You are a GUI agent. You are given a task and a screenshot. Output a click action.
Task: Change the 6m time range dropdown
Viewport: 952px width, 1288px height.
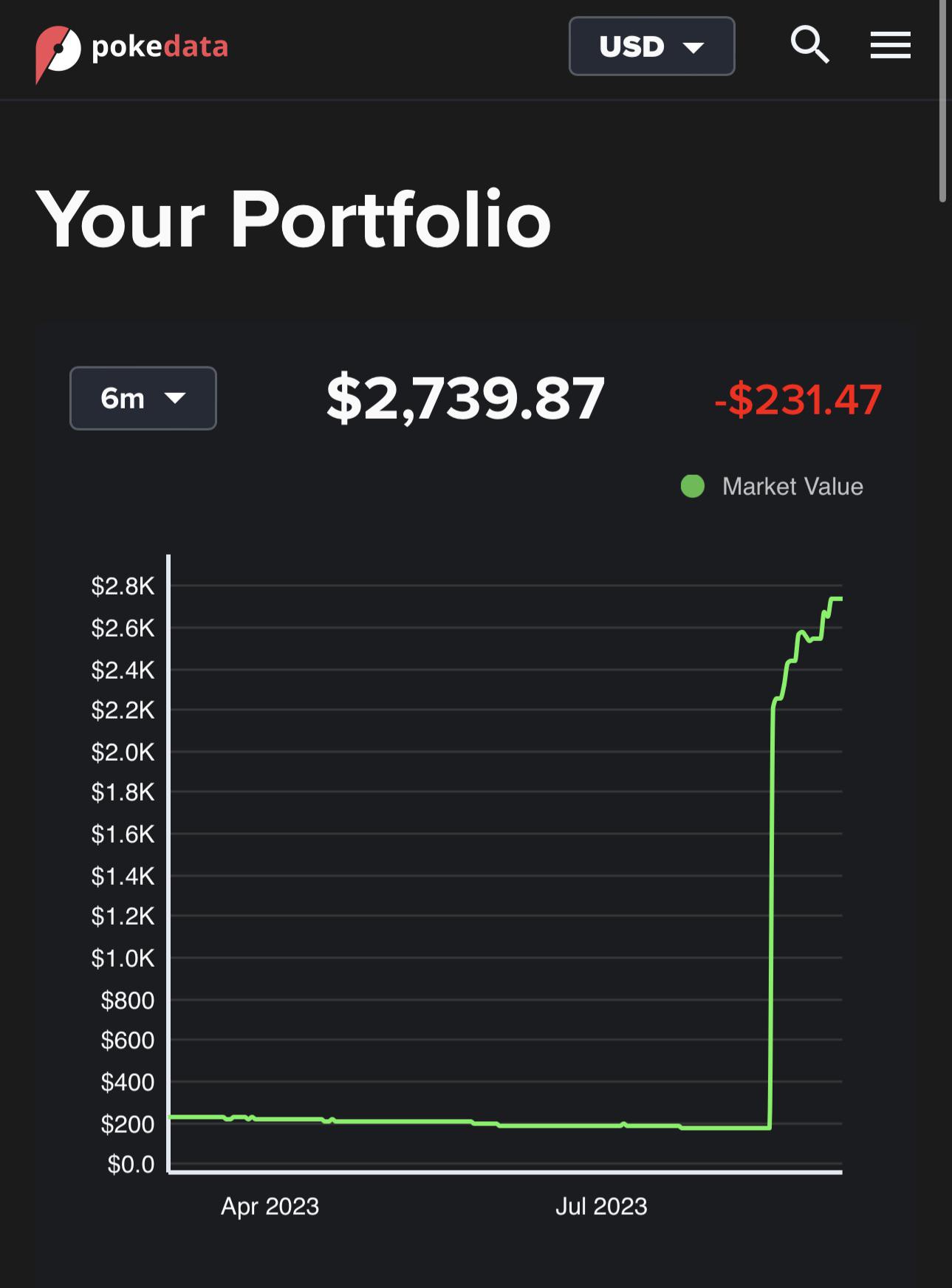143,398
